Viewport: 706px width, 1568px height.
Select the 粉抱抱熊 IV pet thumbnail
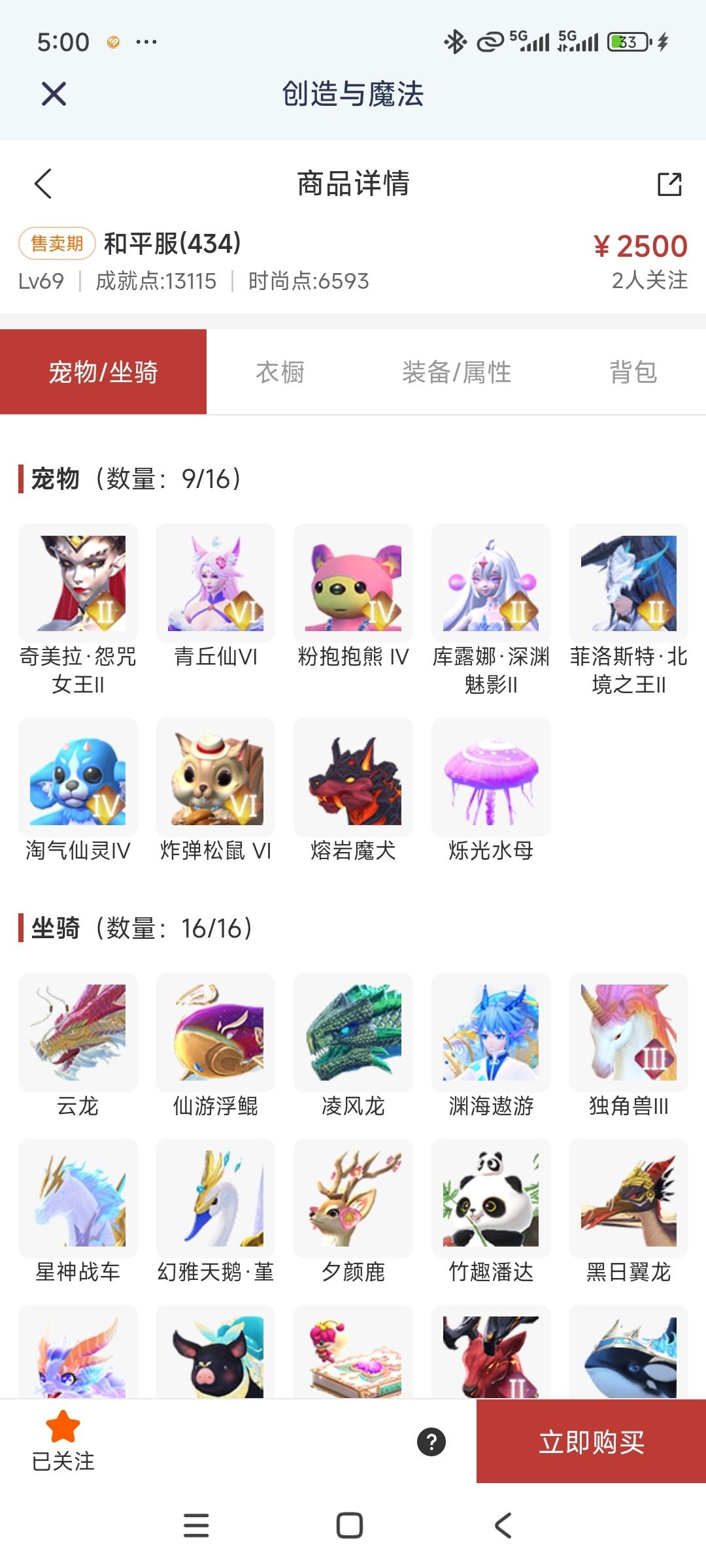pos(353,581)
